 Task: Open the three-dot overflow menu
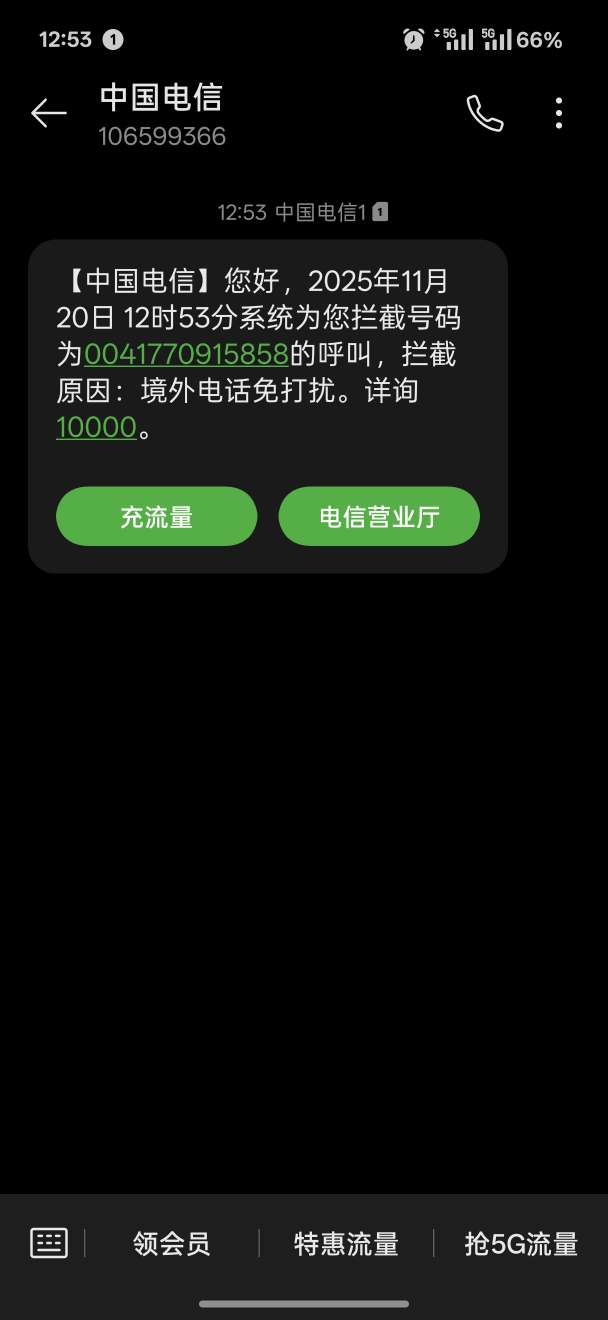pyautogui.click(x=559, y=114)
